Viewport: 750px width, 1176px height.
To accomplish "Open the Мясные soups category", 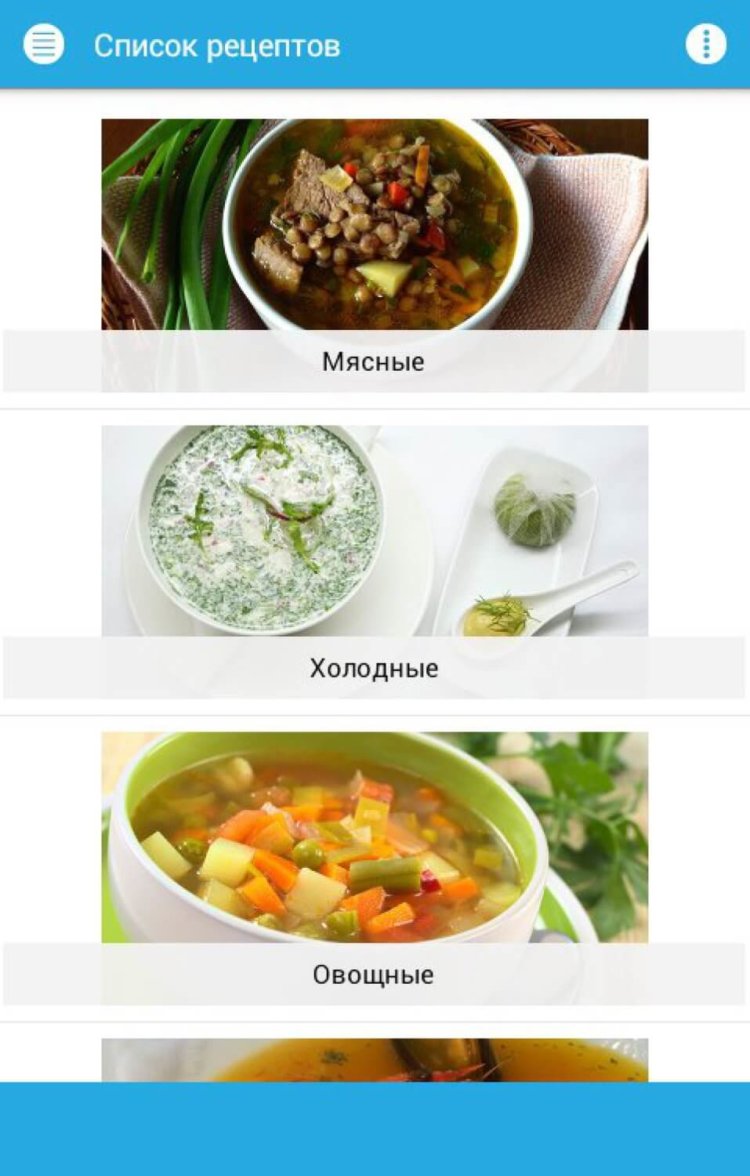I will pyautogui.click(x=374, y=255).
